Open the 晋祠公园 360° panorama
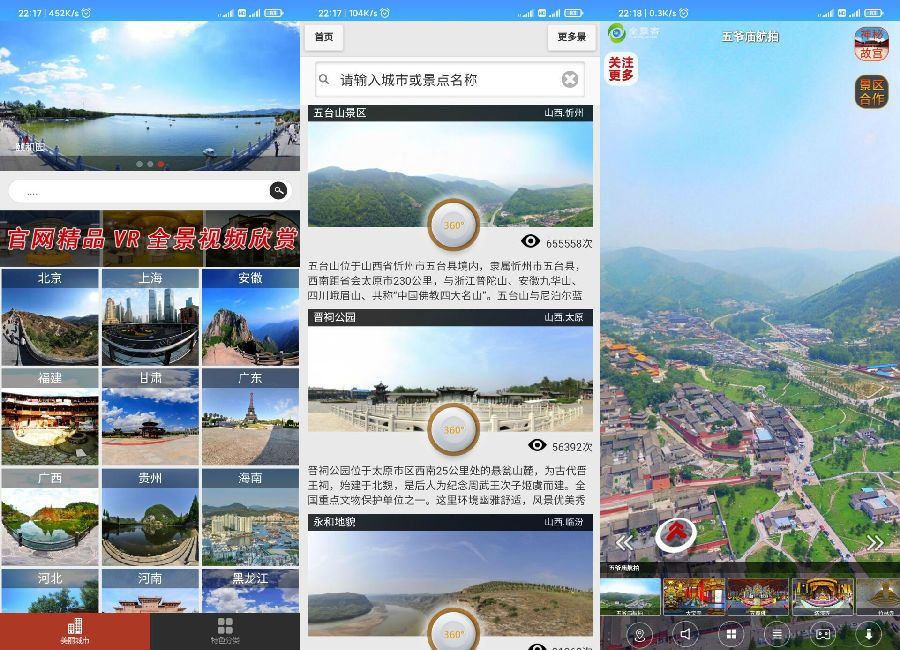Image resolution: width=900 pixels, height=650 pixels. pos(453,429)
